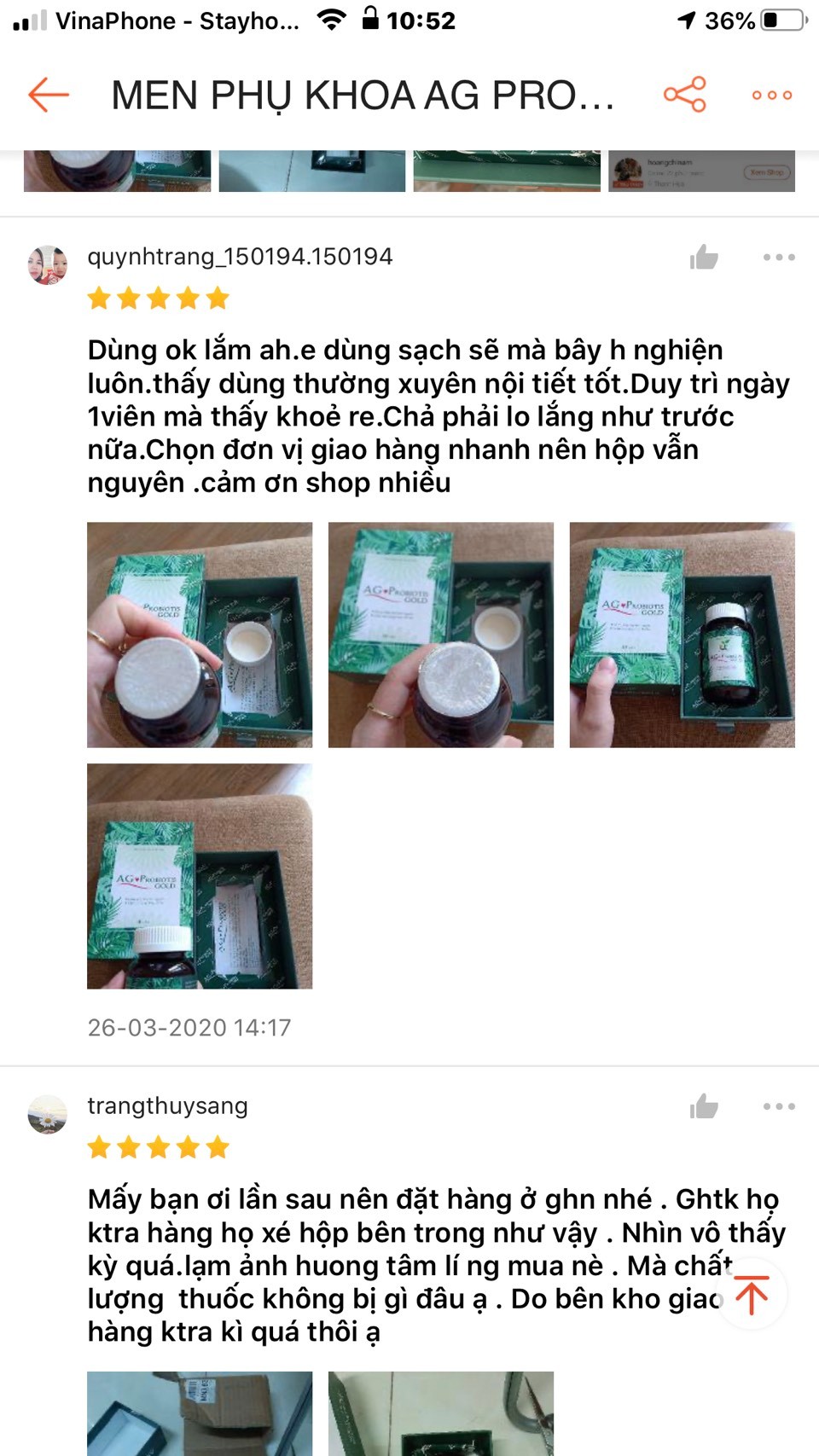View quynhtrang_150194.150194's profile avatar
This screenshot has width=819, height=1456.
point(48,264)
